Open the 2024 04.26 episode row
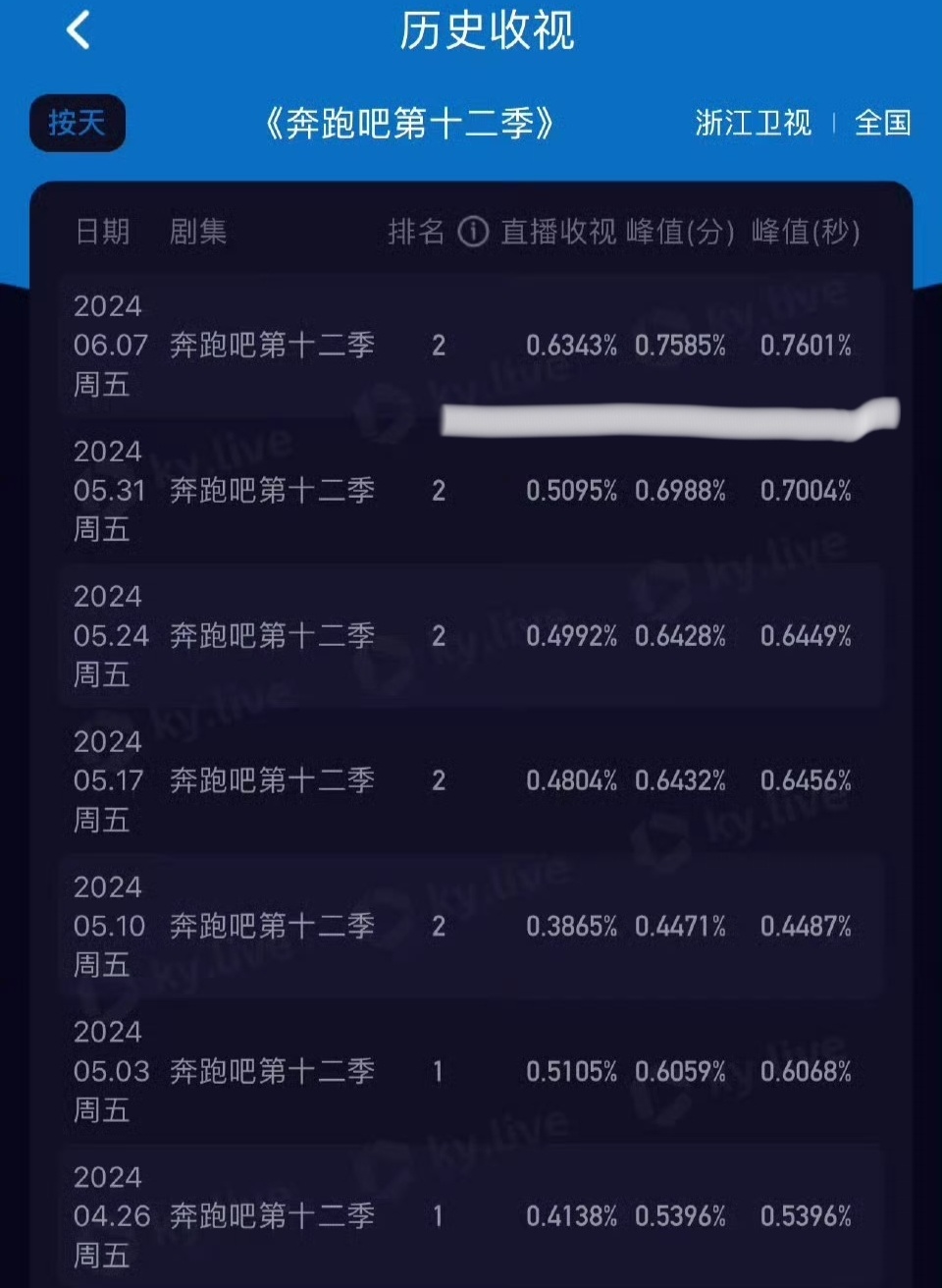 471,1216
